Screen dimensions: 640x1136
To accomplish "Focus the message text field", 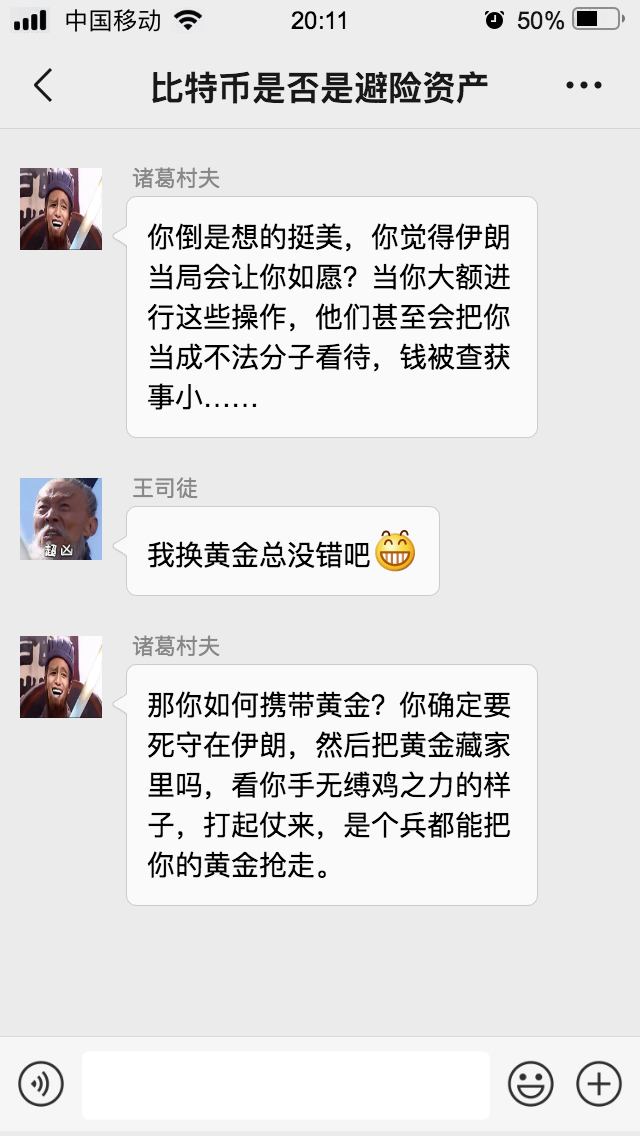I will (x=285, y=1084).
